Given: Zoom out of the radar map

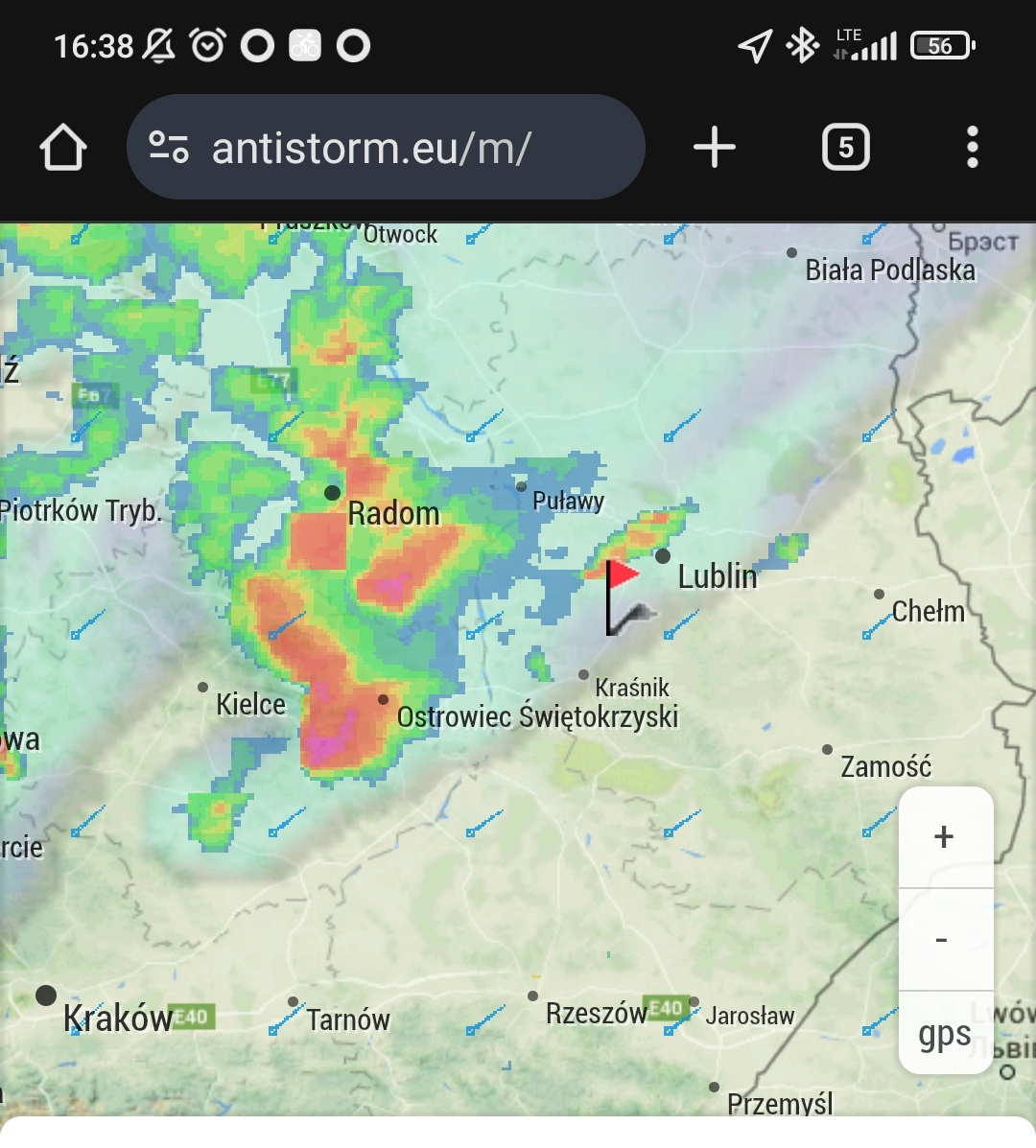Looking at the screenshot, I should pos(945,939).
